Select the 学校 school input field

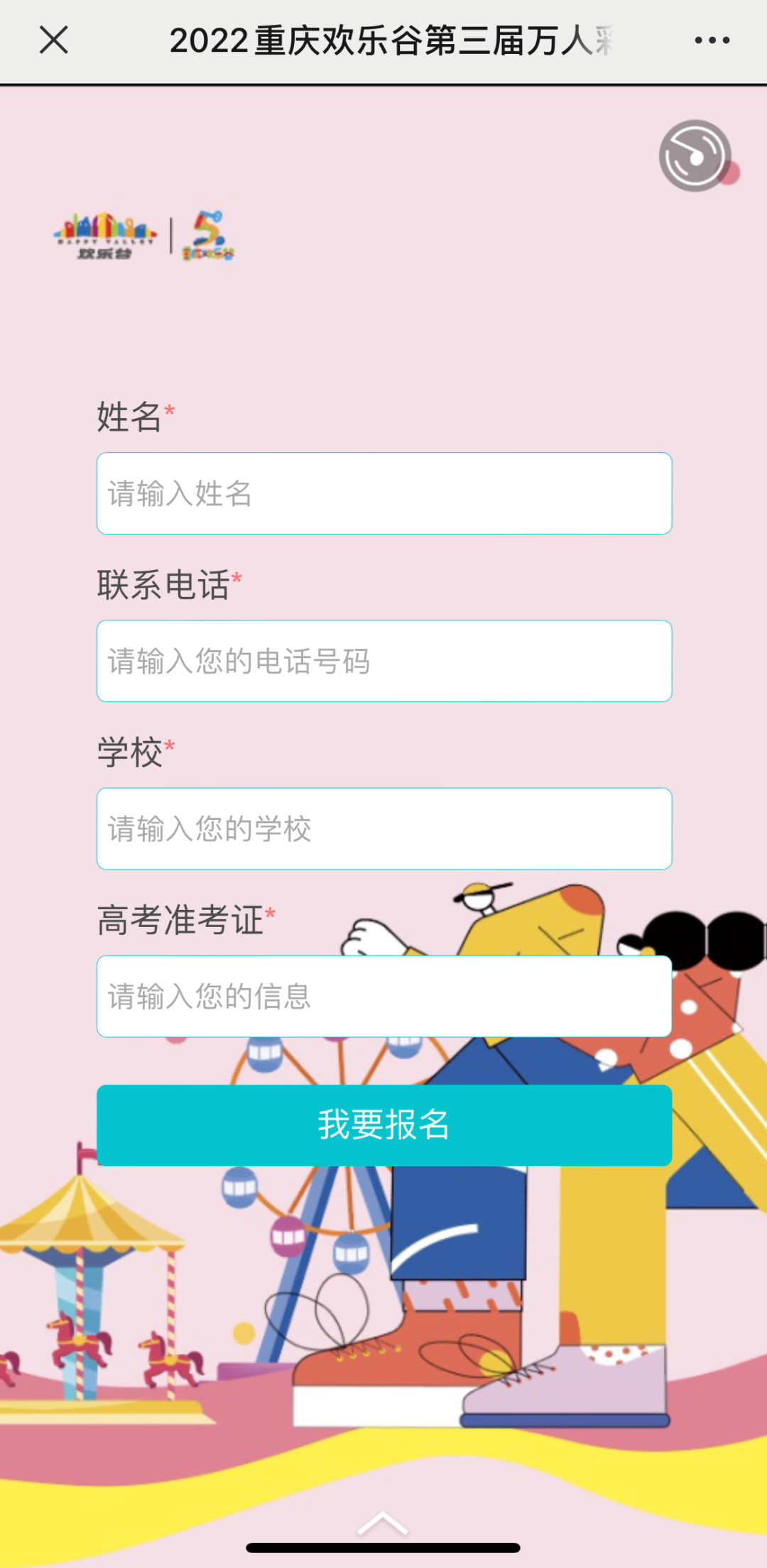pos(384,828)
